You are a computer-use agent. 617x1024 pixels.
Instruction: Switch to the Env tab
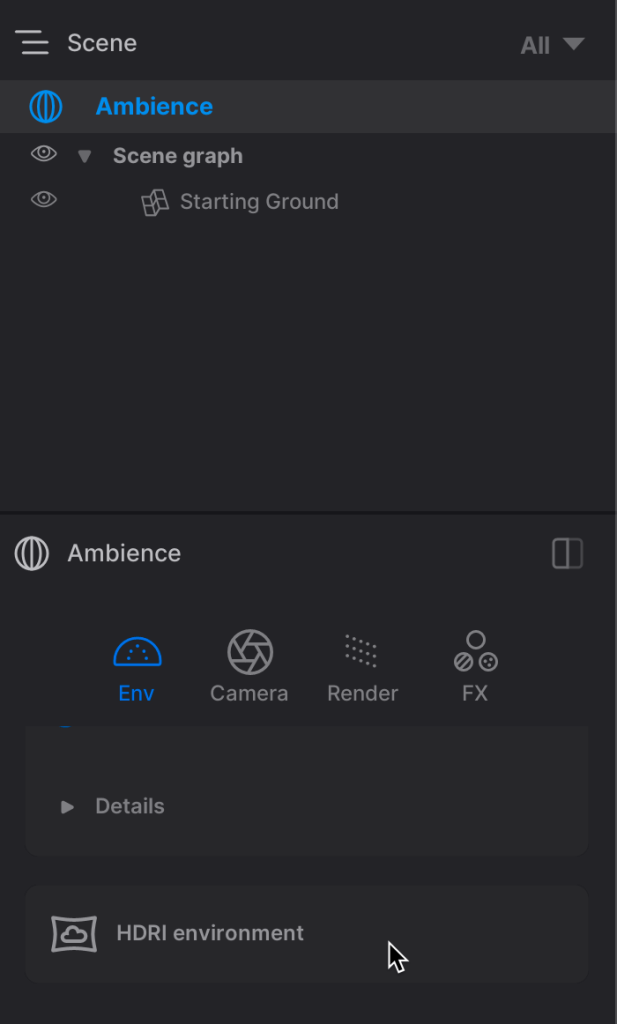(137, 667)
